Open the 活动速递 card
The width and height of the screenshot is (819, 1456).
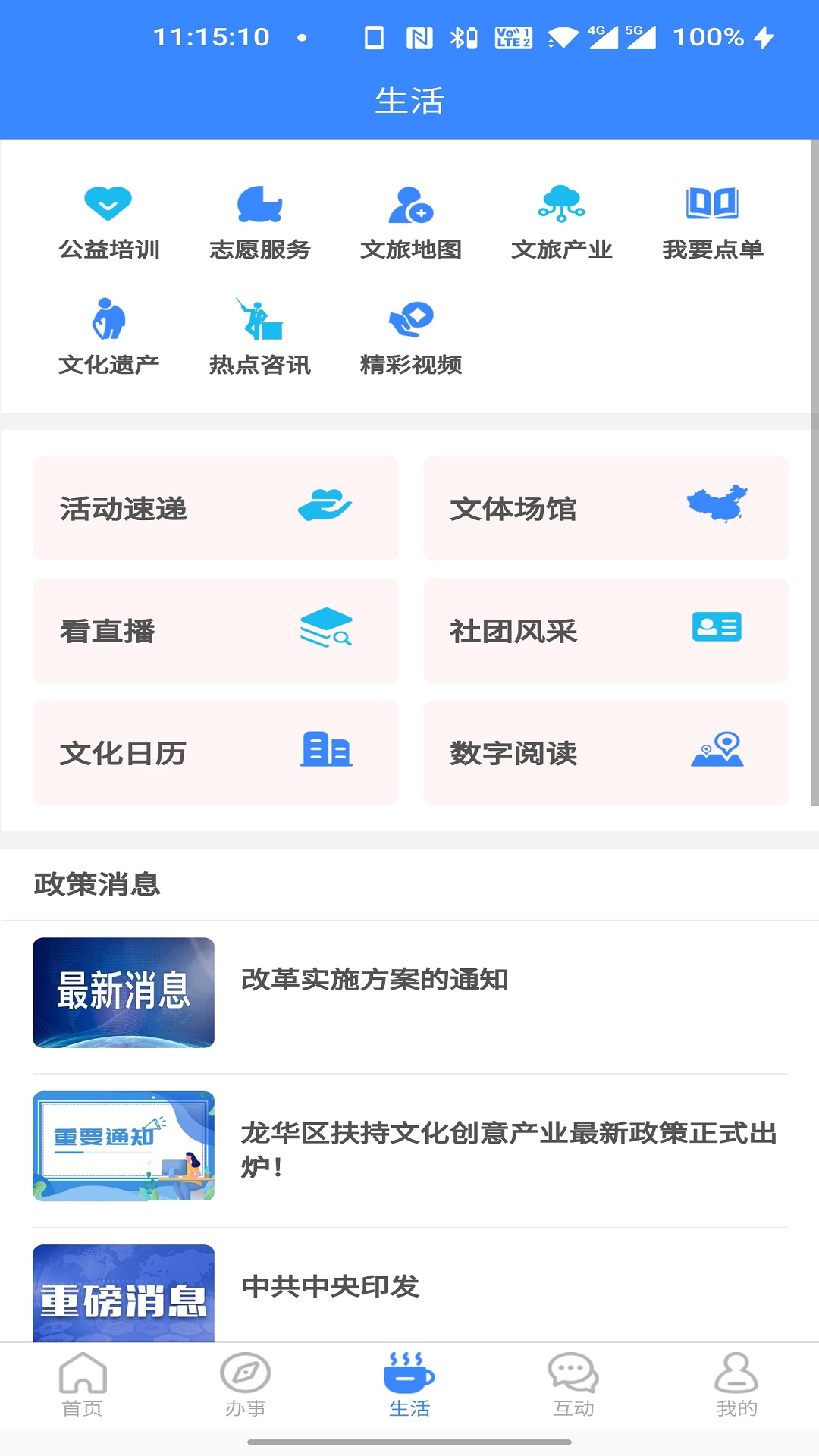[215, 508]
